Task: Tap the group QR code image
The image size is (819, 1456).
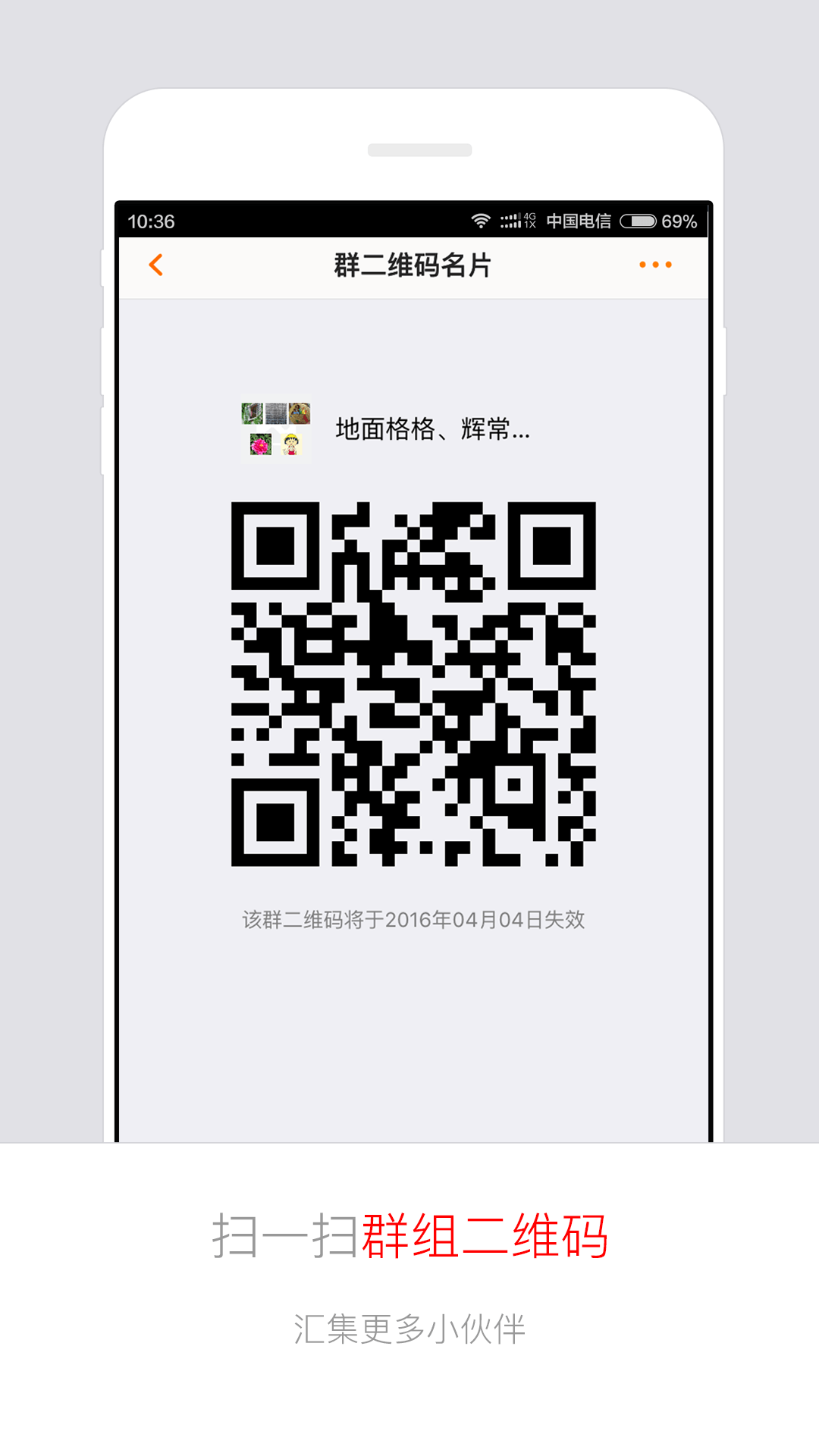Action: [x=415, y=683]
